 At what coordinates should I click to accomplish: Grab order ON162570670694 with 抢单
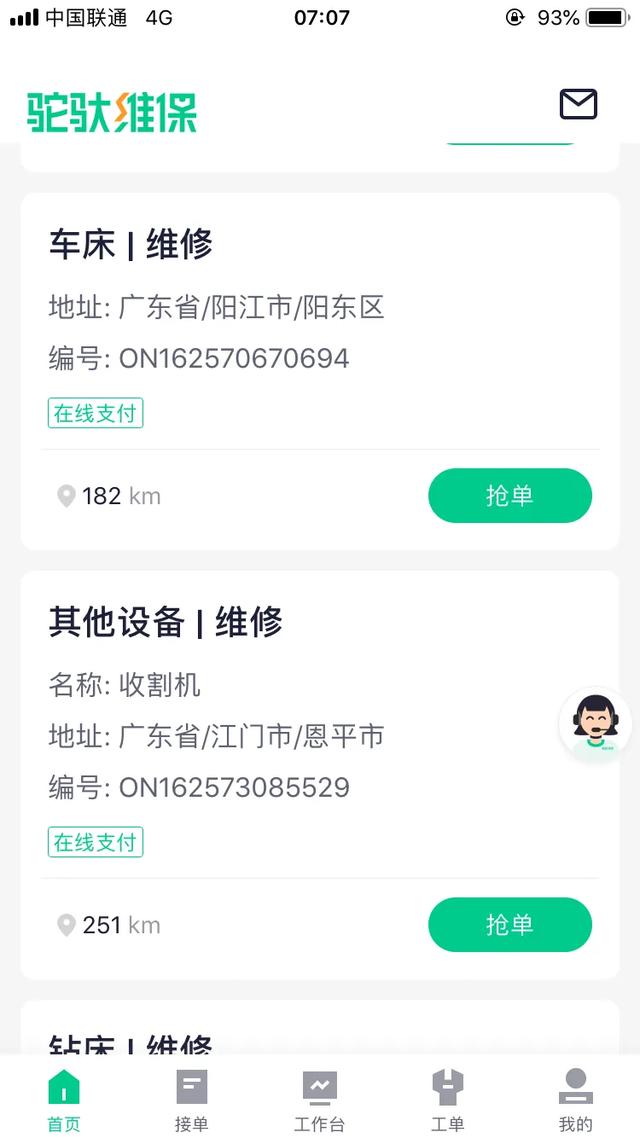pos(510,496)
